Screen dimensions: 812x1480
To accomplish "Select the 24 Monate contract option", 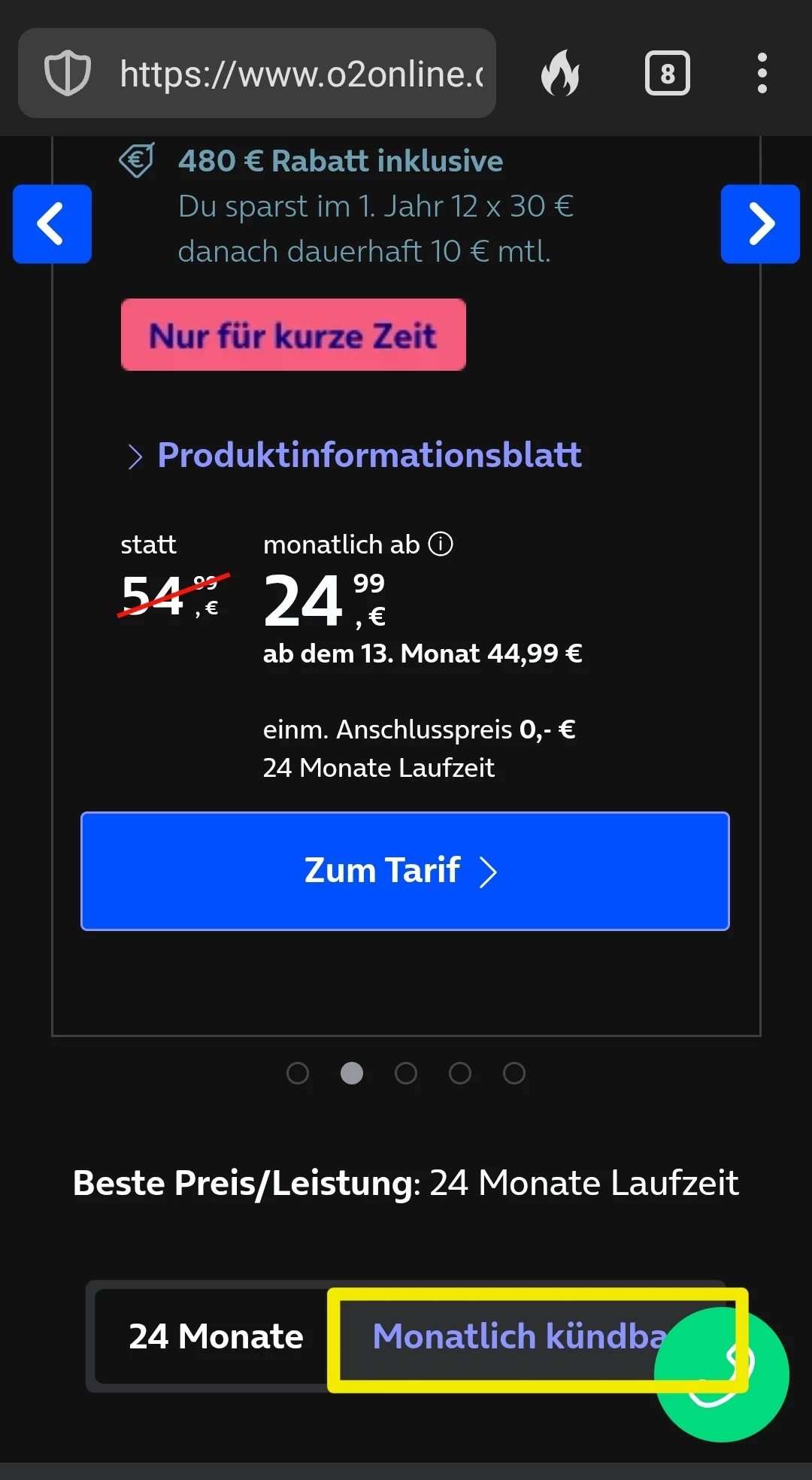I will pyautogui.click(x=216, y=1336).
